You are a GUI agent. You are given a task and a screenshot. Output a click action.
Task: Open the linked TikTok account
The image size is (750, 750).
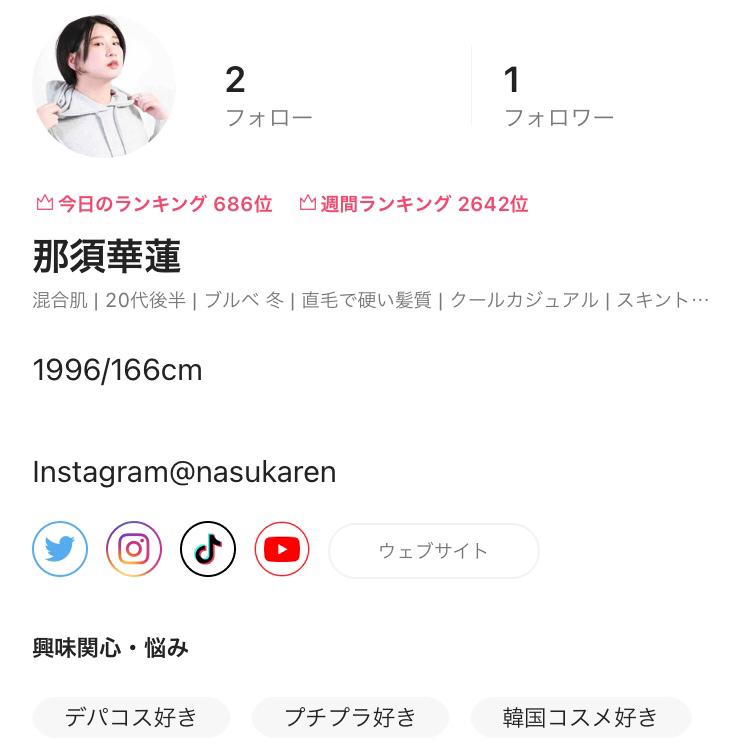(208, 550)
